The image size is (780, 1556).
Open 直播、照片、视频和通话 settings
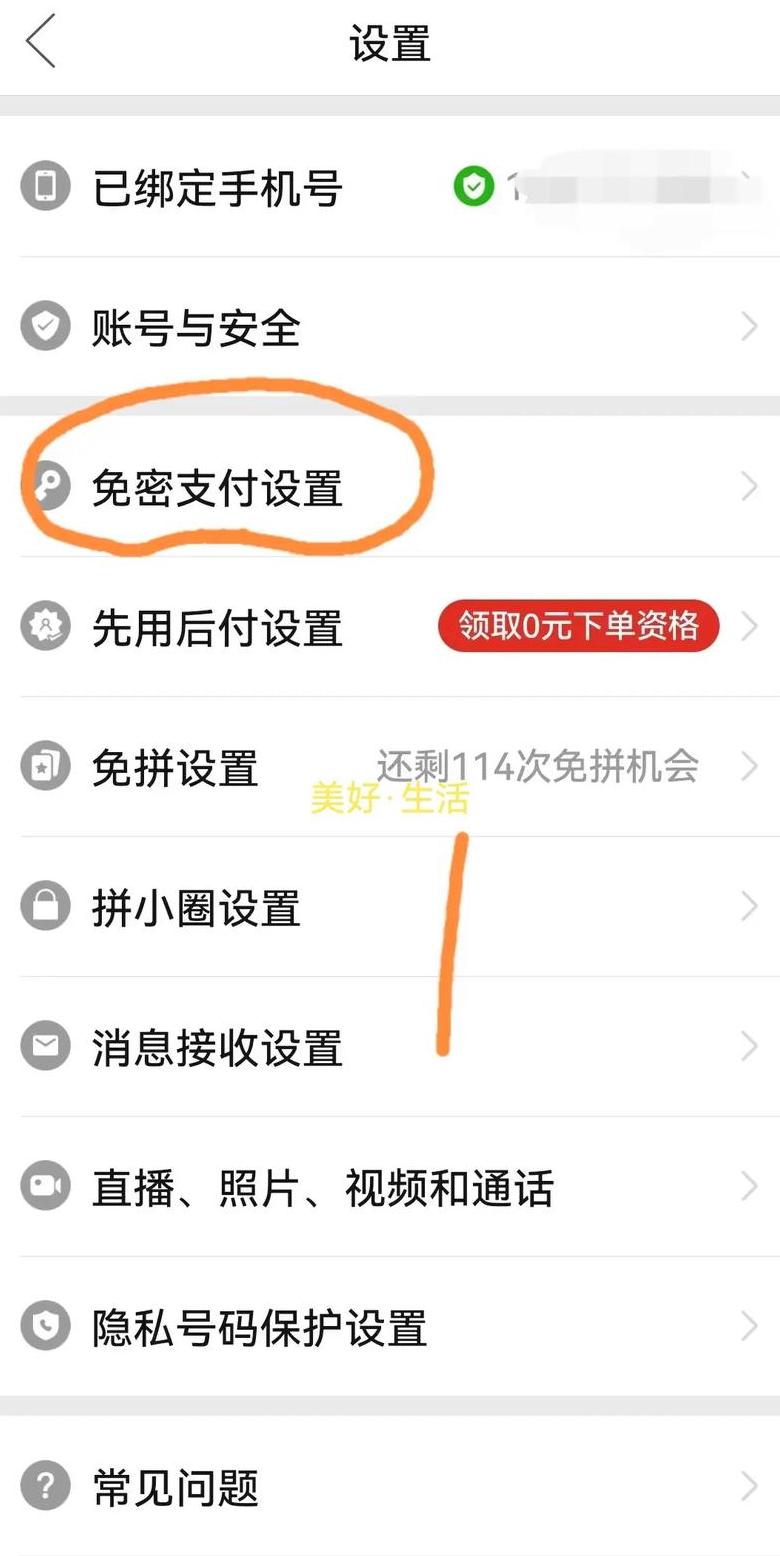tap(390, 1187)
